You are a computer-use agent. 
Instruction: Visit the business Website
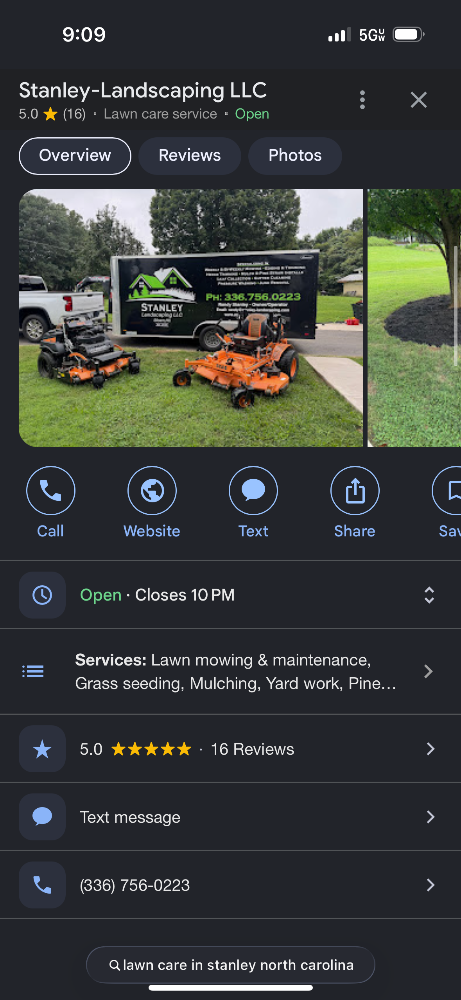click(152, 503)
